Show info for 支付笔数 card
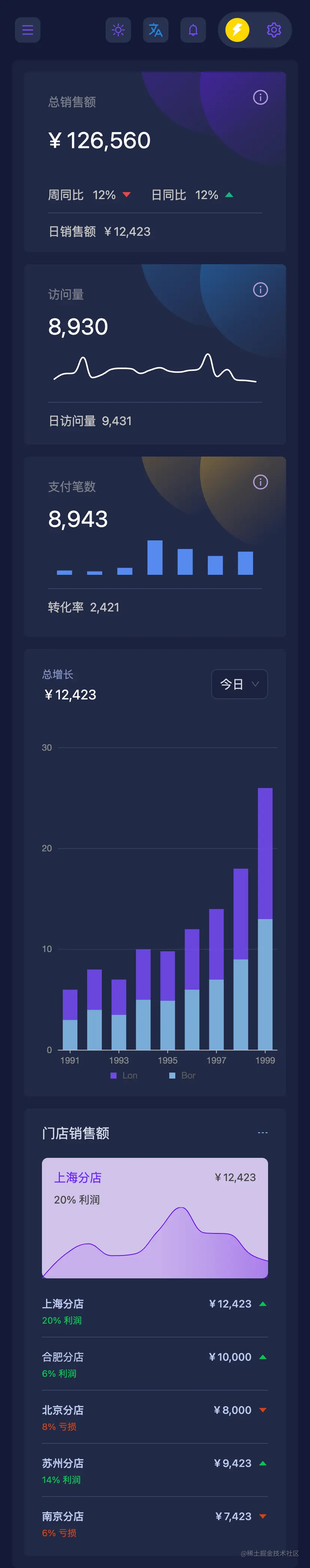The image size is (310, 1568). click(x=260, y=482)
